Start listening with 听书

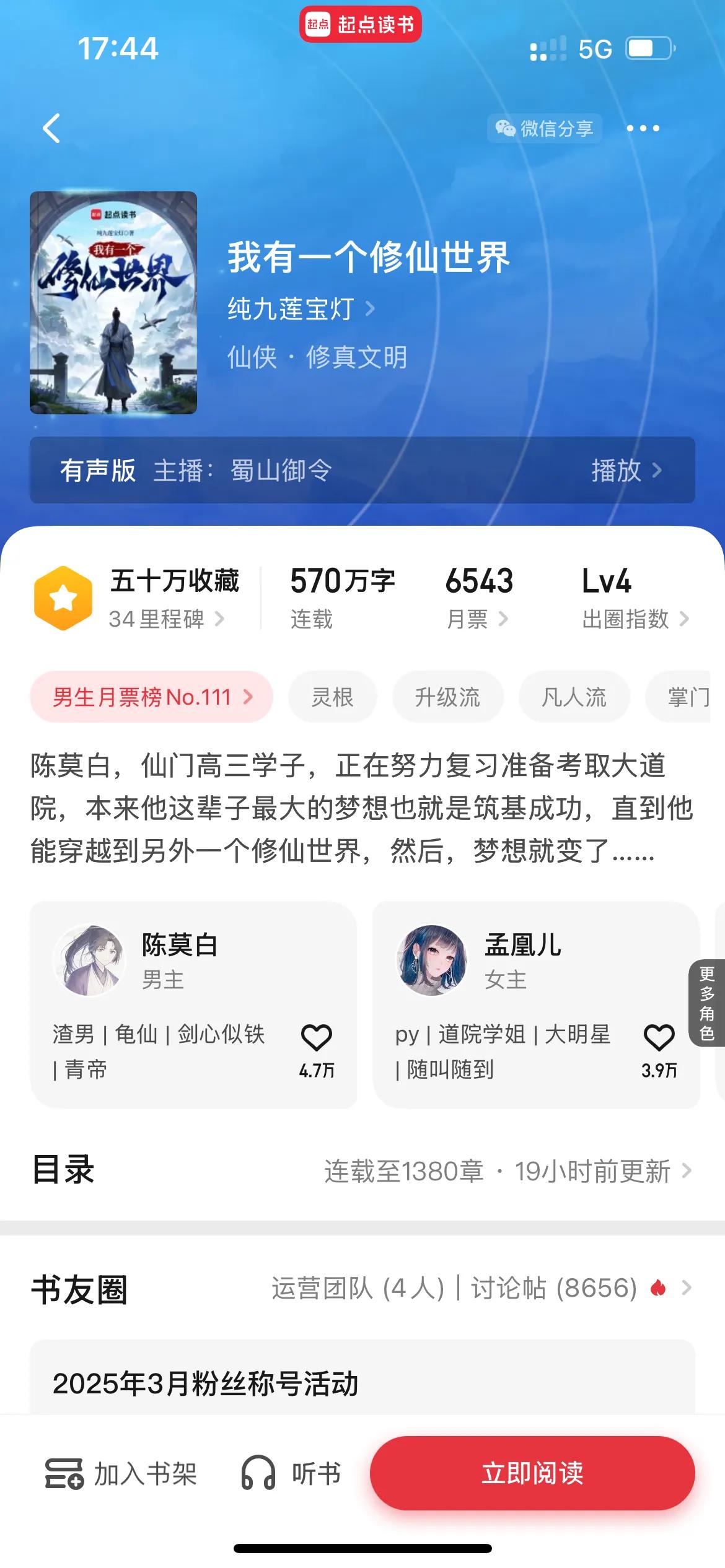(291, 1473)
